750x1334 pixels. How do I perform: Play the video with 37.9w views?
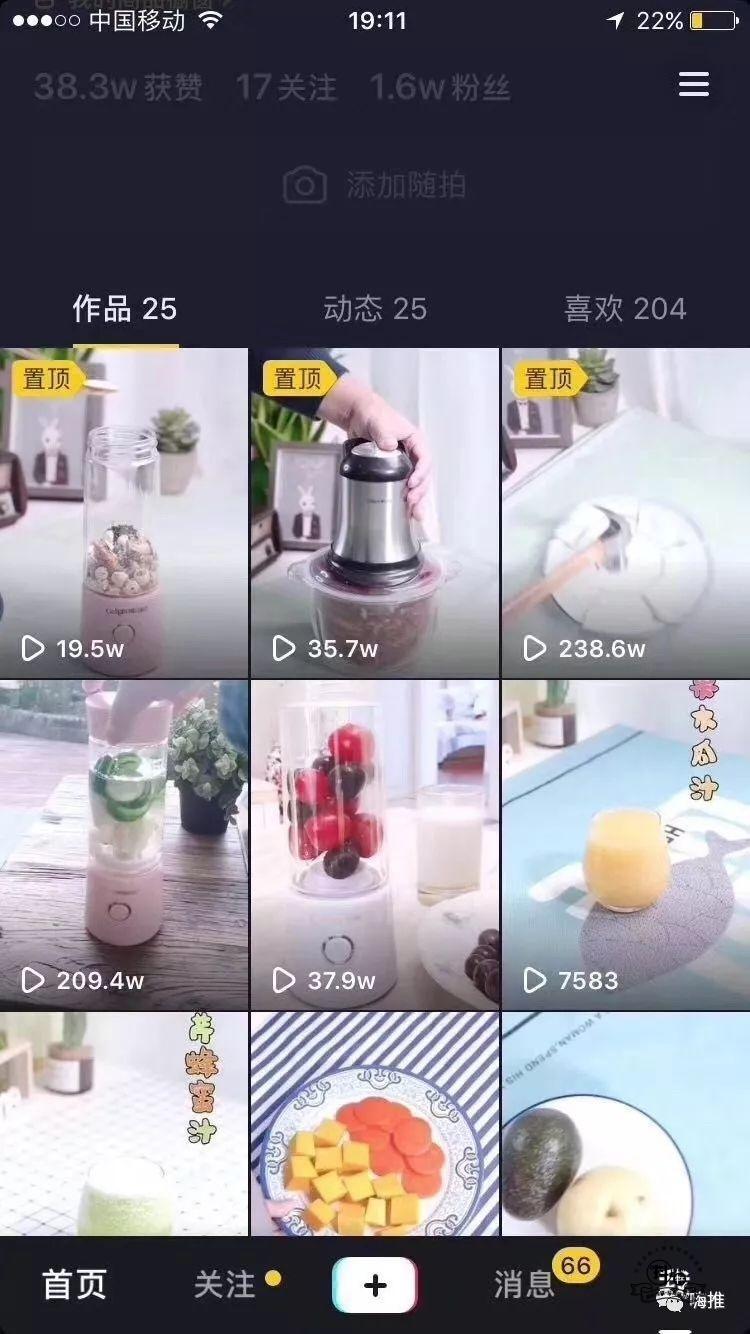(x=375, y=845)
